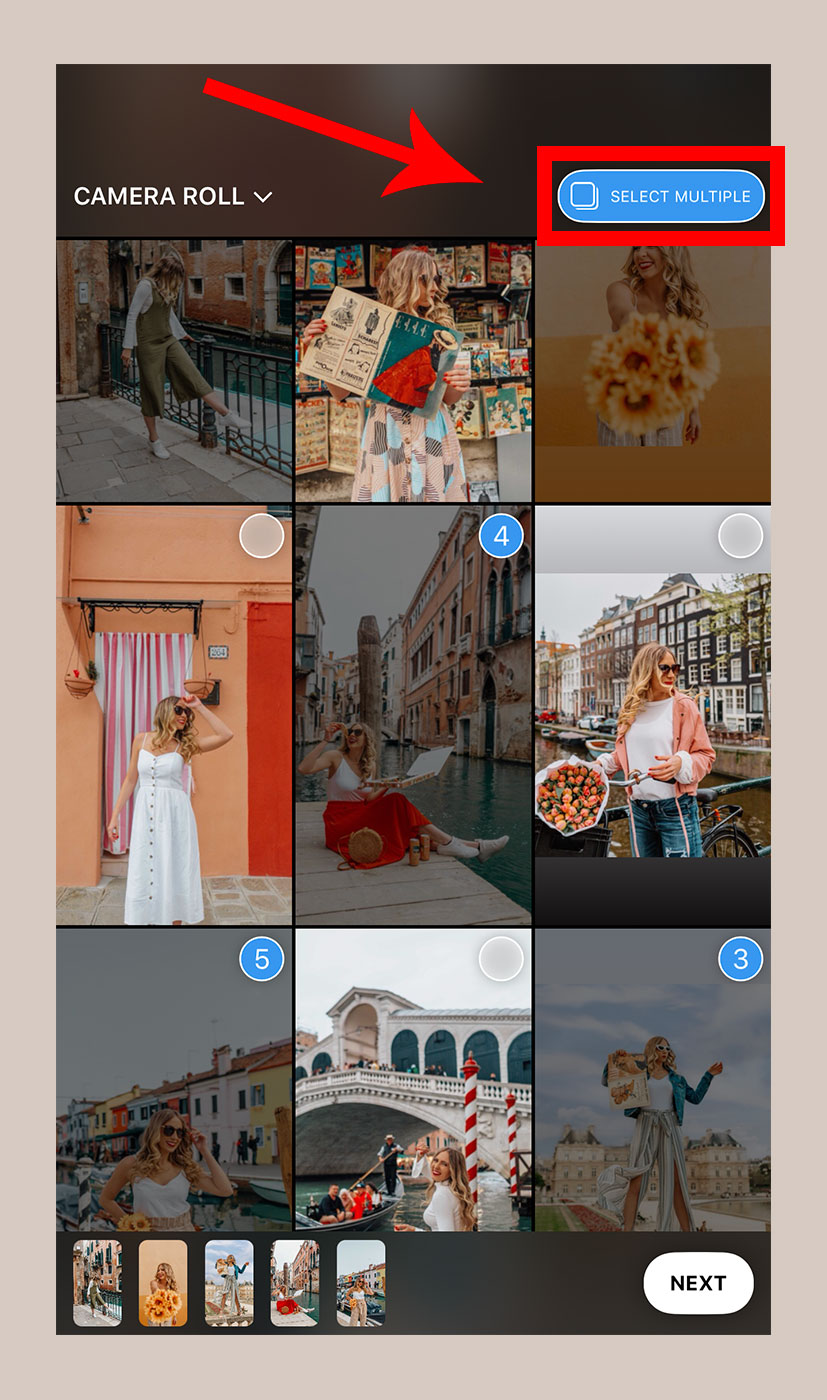Deselect photo numbered 3 in front of palace
The height and width of the screenshot is (1400, 827).
pos(653,1080)
